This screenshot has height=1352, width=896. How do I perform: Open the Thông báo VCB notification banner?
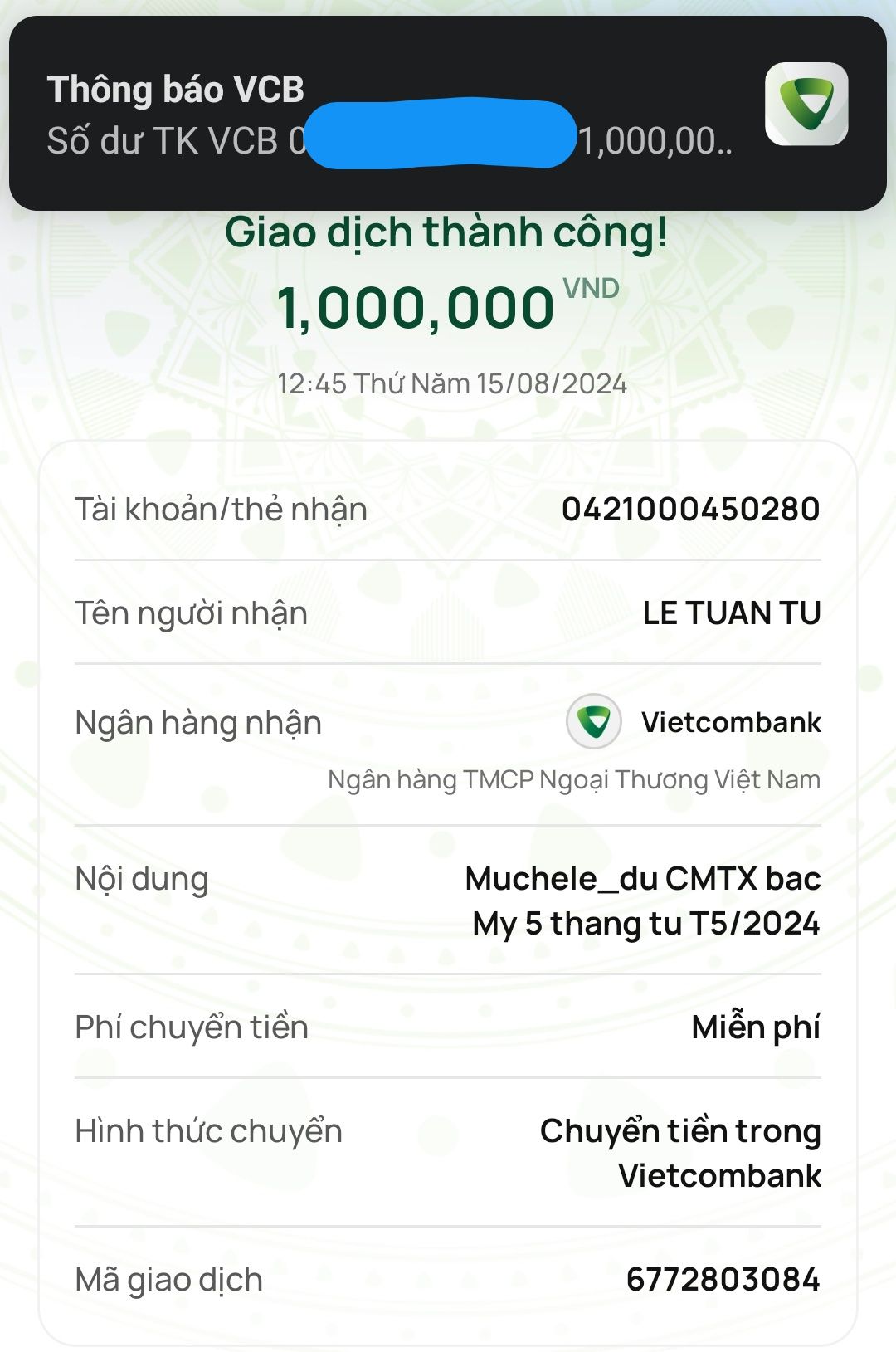pos(390,114)
